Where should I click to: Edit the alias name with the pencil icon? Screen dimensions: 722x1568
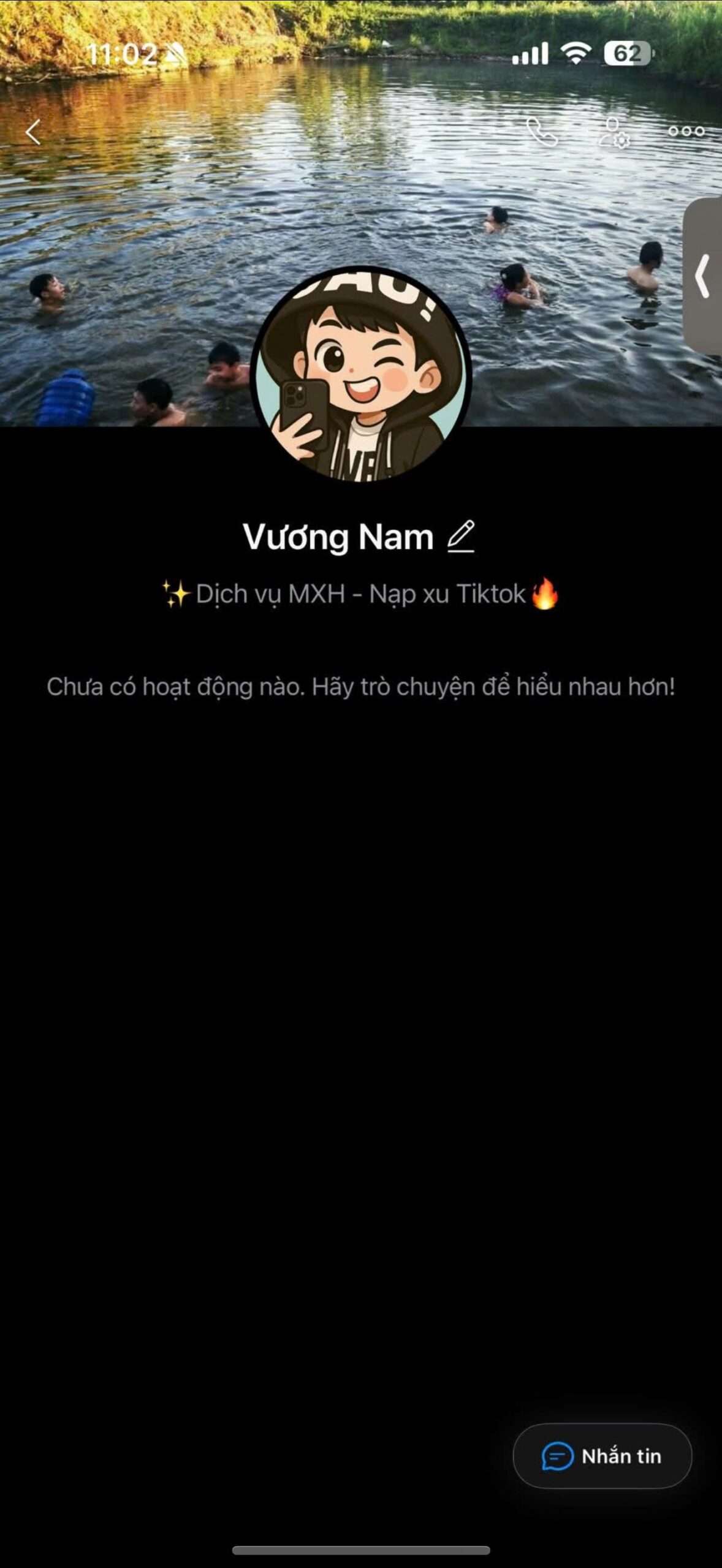point(461,537)
